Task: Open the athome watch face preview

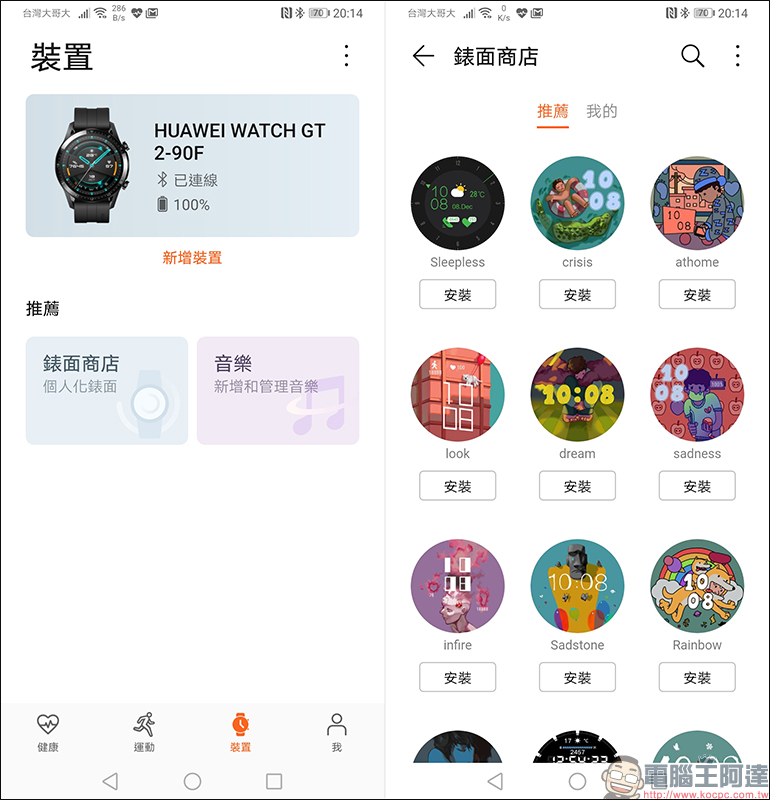Action: [x=697, y=203]
